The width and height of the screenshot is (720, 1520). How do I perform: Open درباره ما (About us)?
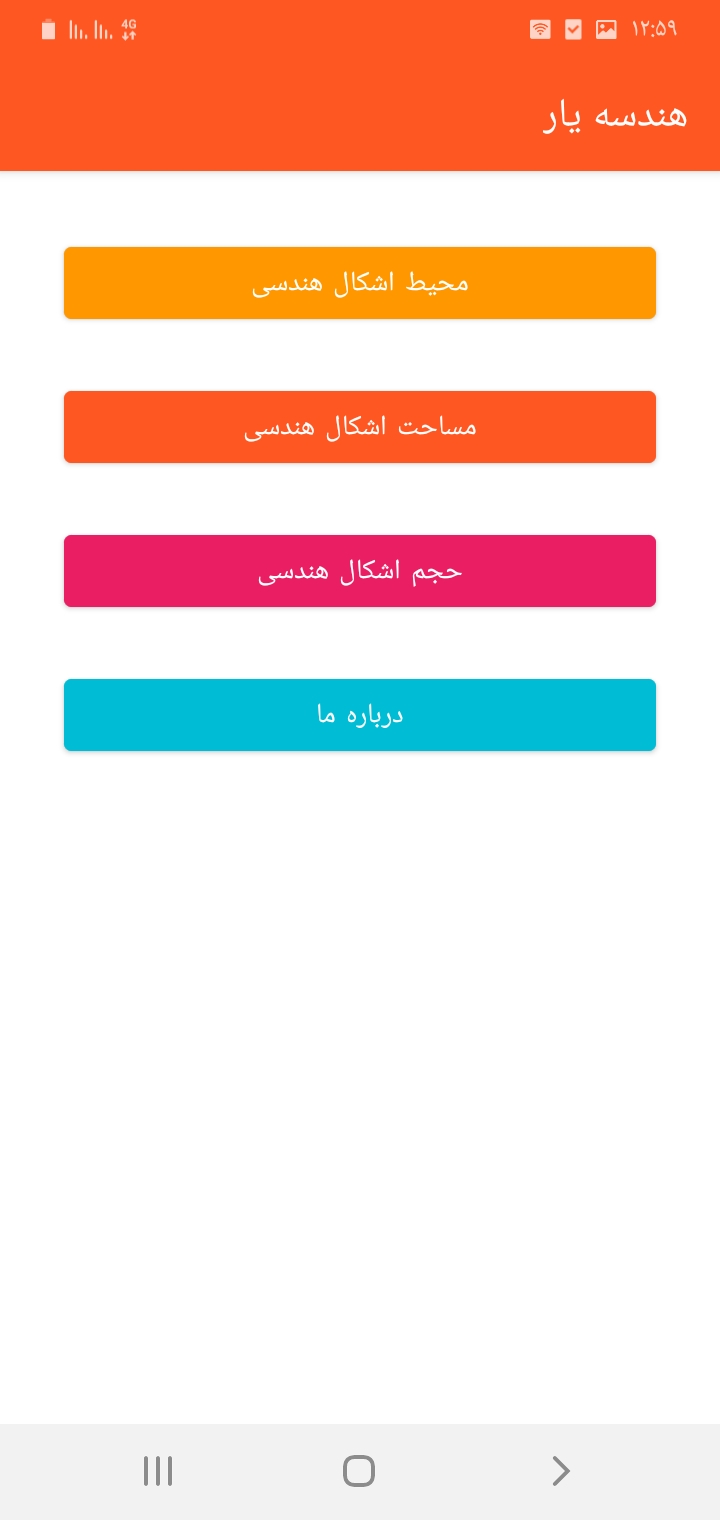click(x=360, y=715)
